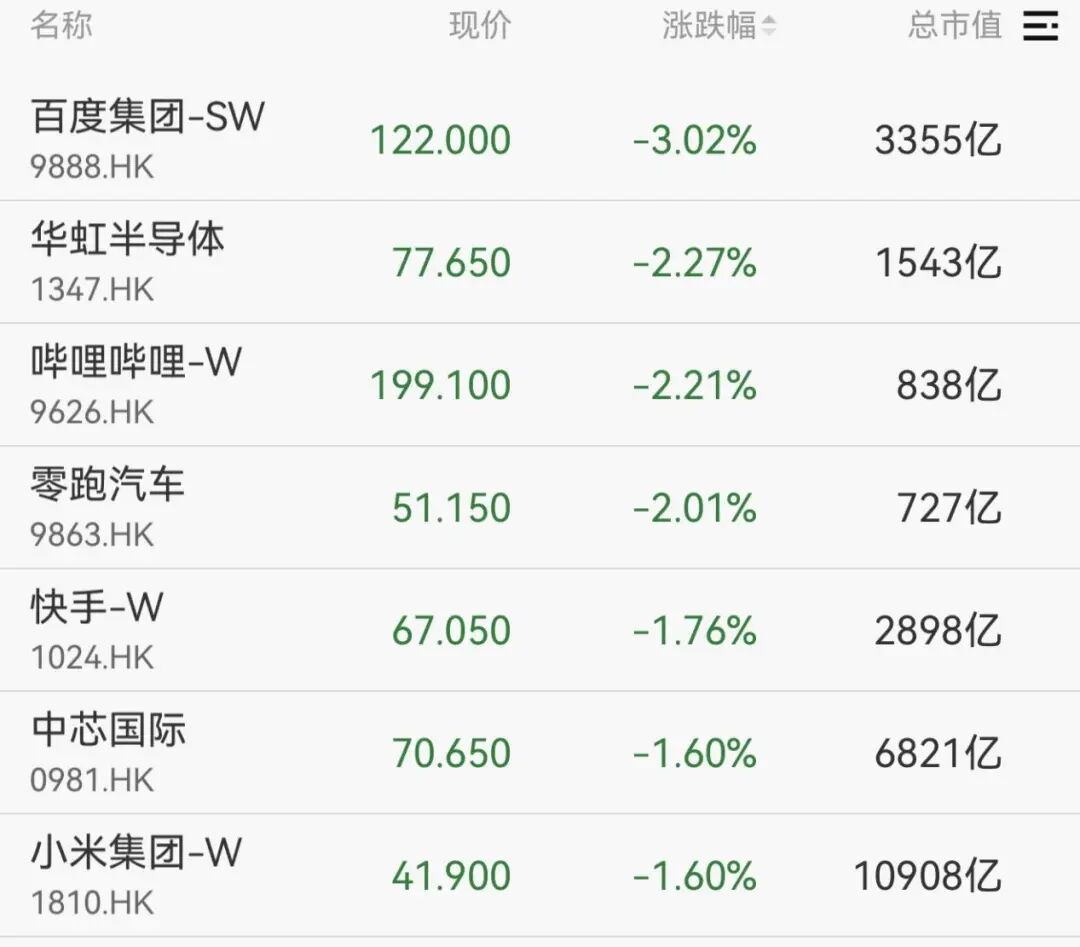
Task: Open 哔哩哔哩-W quote
Action: click(x=136, y=383)
